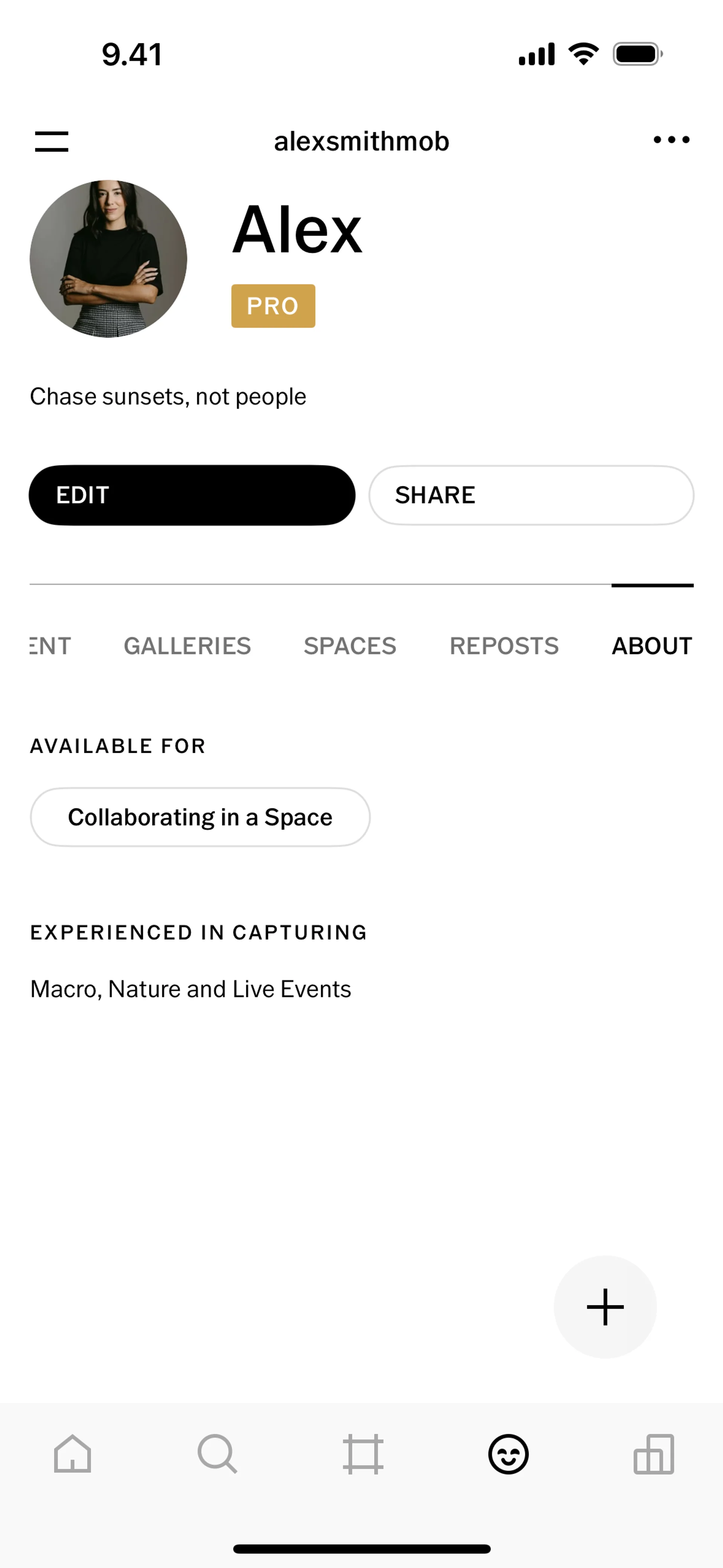Open the three-dot overflow menu

(671, 140)
